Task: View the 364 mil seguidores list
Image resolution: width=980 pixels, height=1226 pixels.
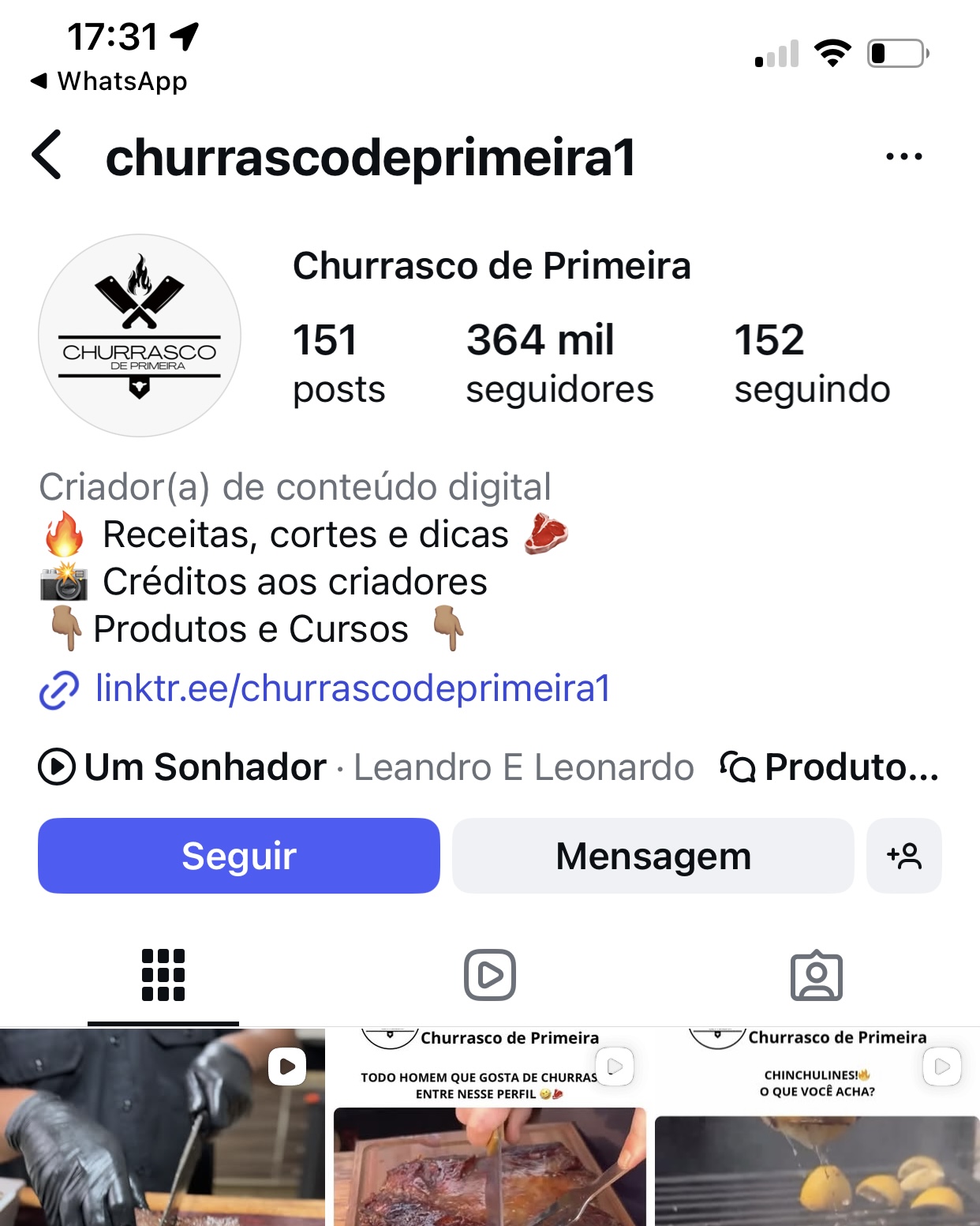Action: (x=560, y=362)
